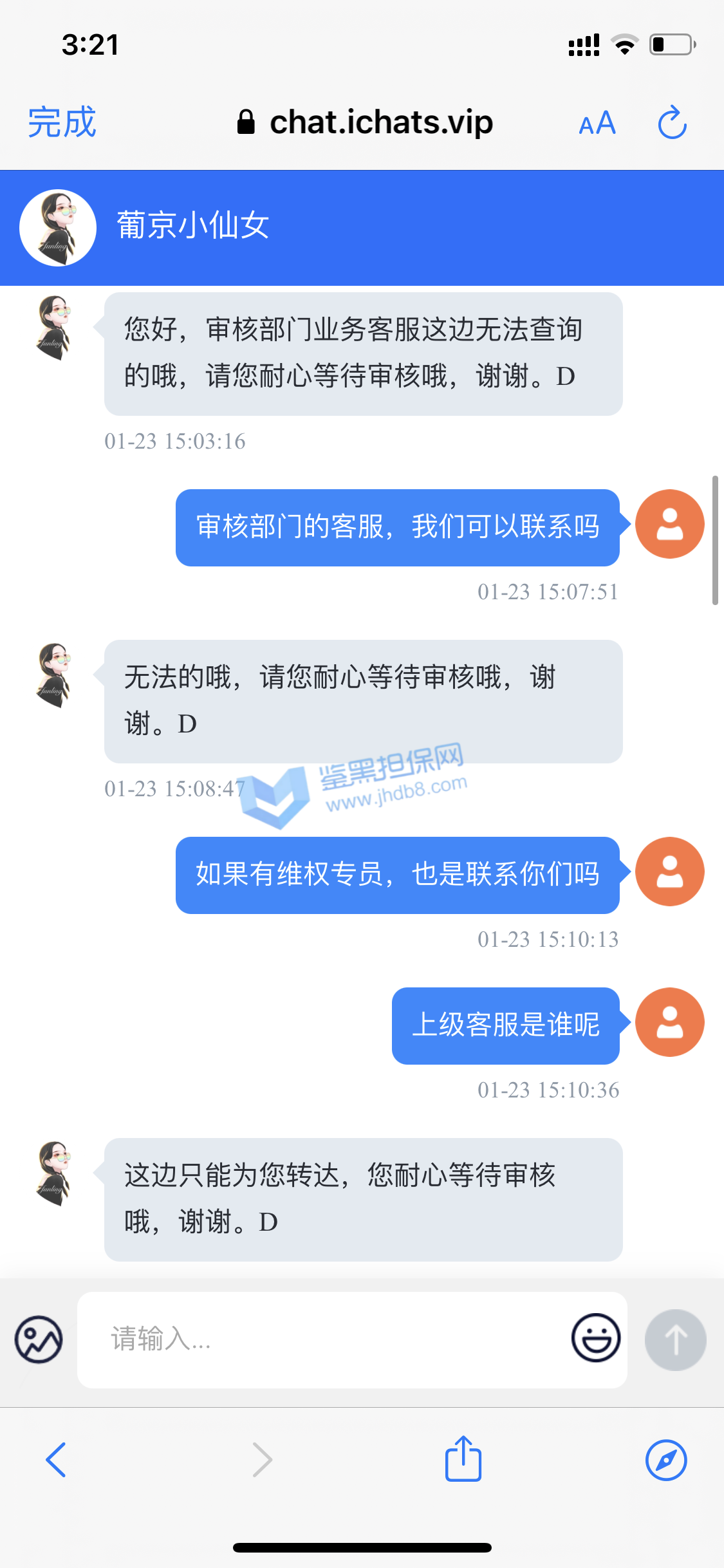Go back to the previous page
Image resolution: width=724 pixels, height=1568 pixels.
point(56,1460)
